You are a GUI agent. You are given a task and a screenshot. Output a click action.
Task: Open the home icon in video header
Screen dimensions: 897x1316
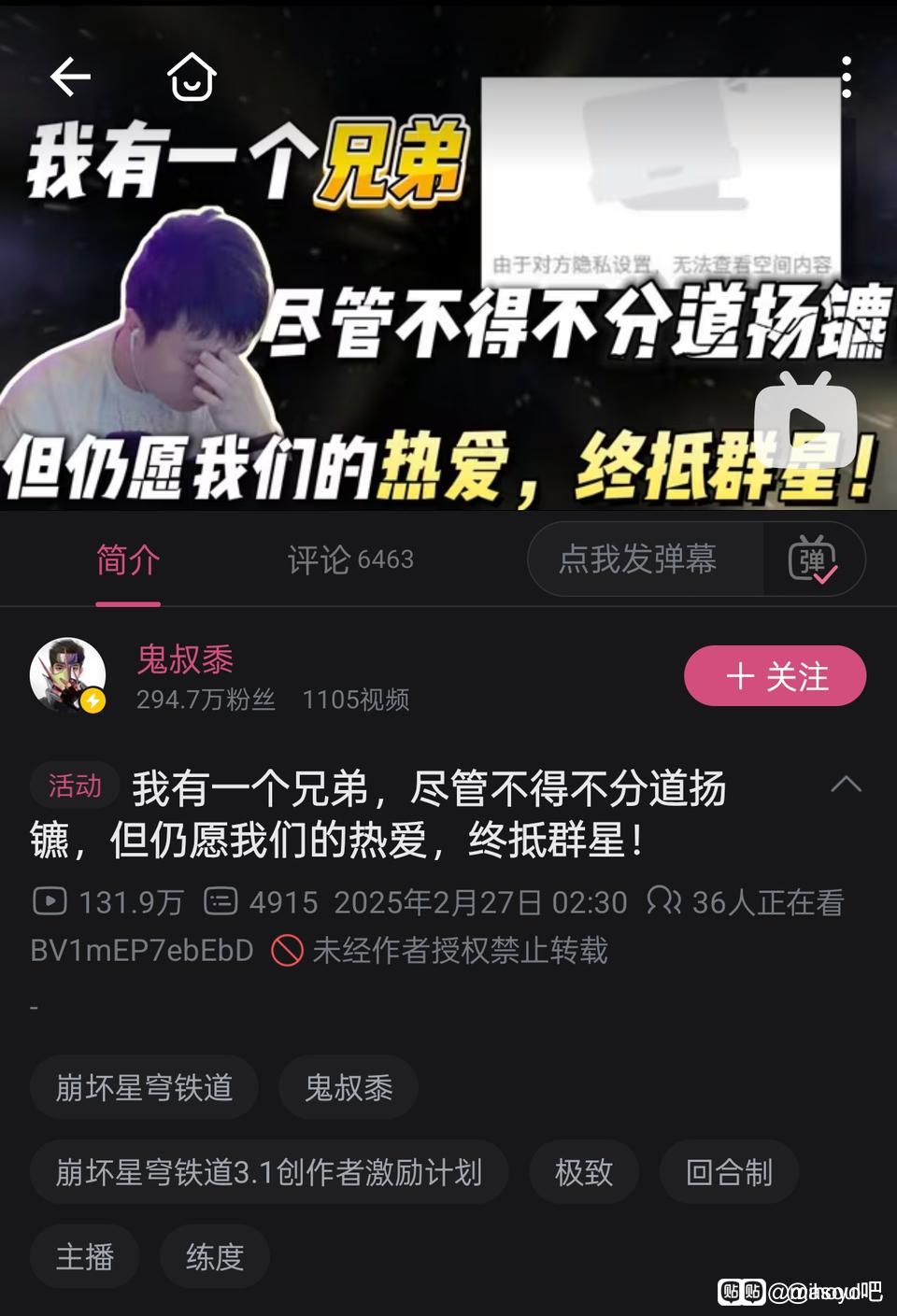192,77
